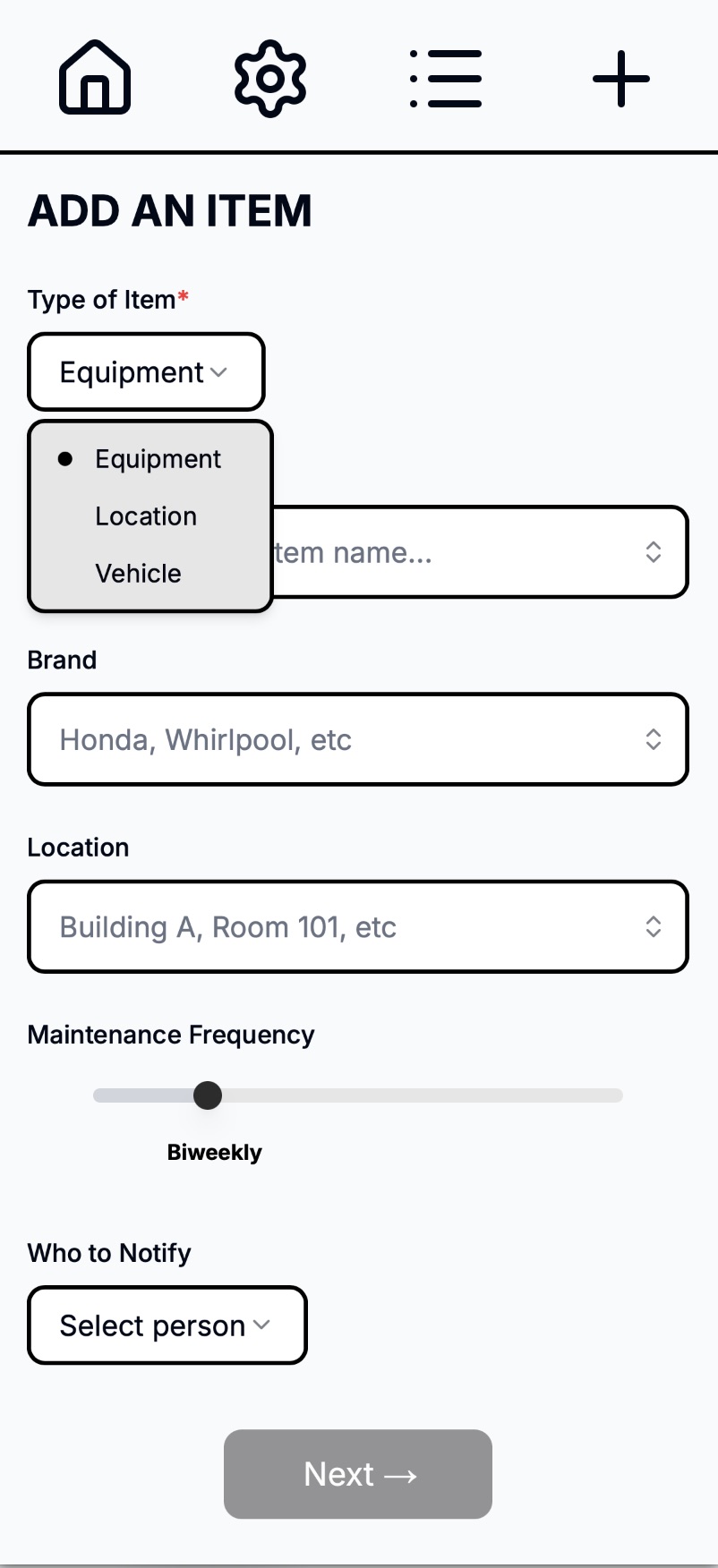The height and width of the screenshot is (1568, 718).
Task: Click the Settings gear icon
Action: (269, 78)
